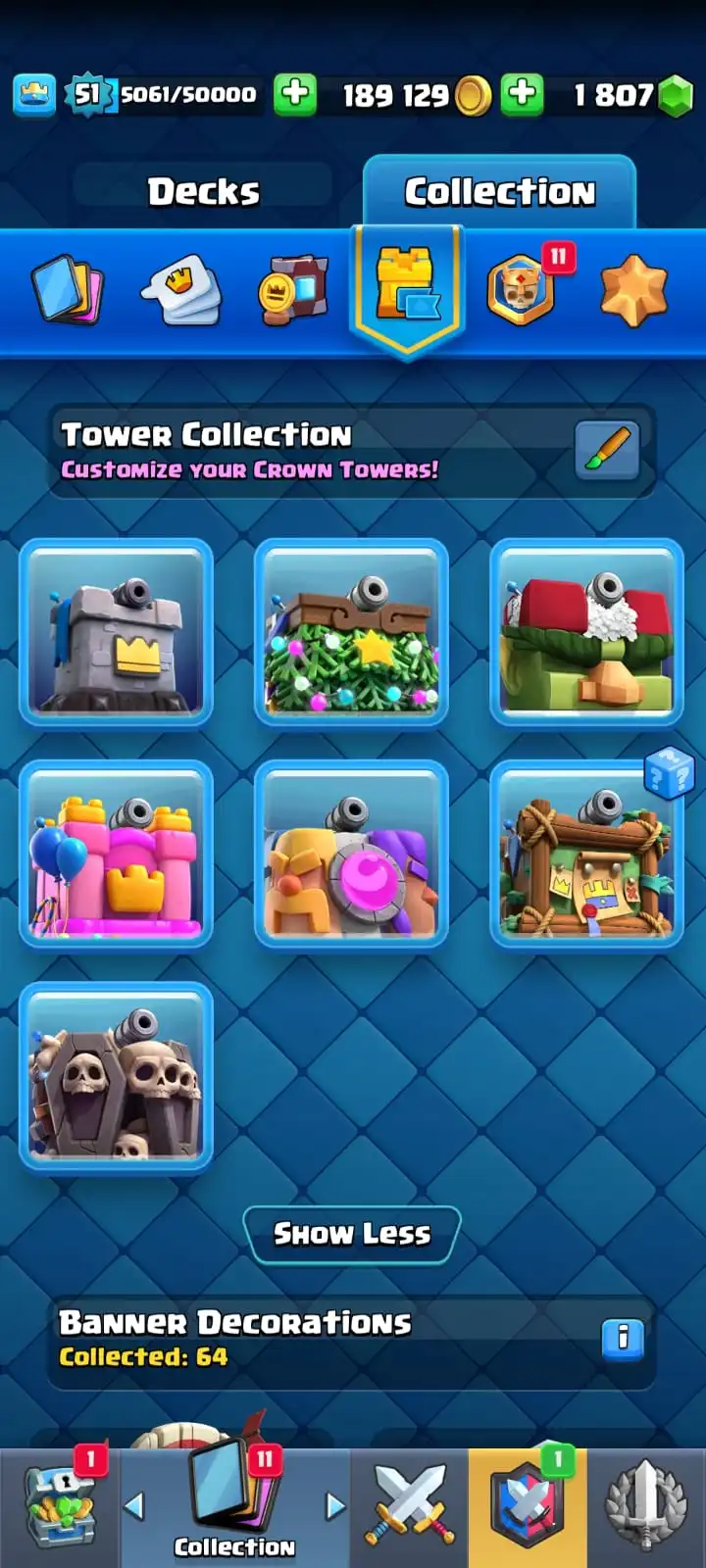Open the cards sub-tab

[68, 290]
